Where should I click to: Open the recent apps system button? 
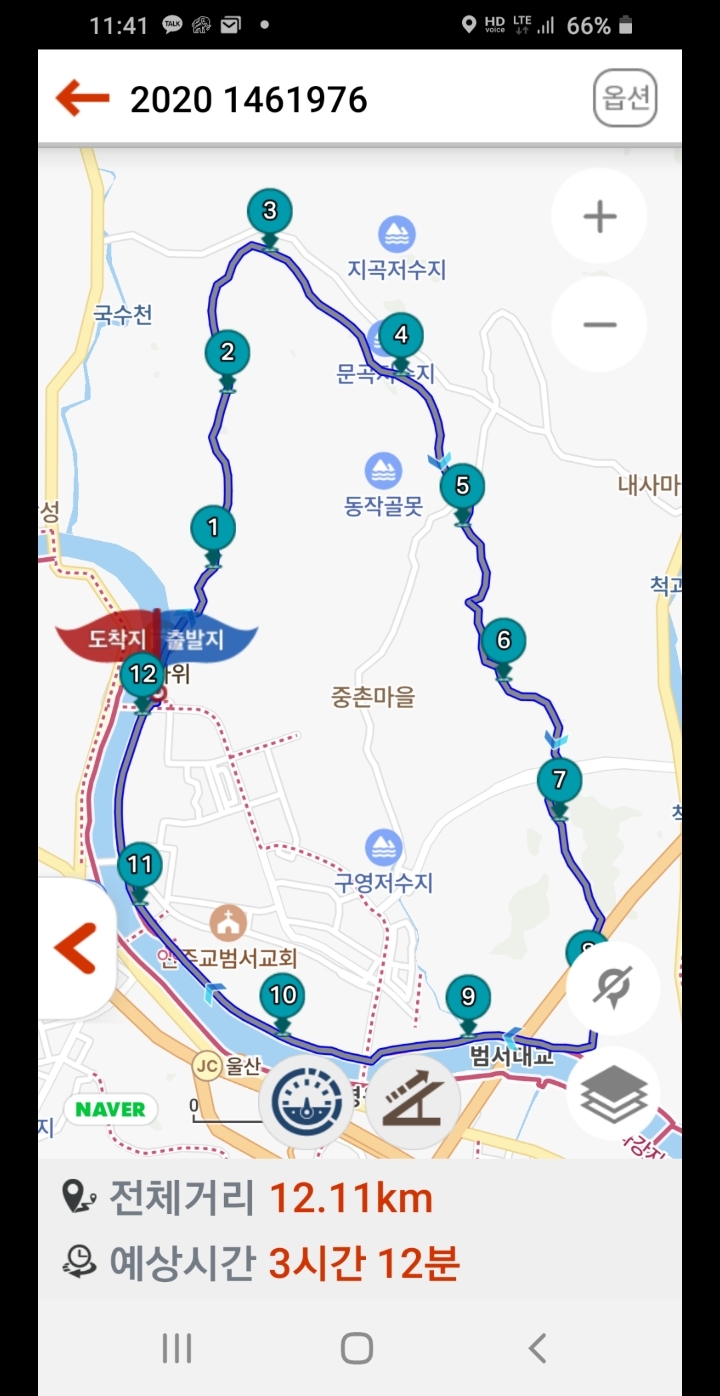[177, 1349]
